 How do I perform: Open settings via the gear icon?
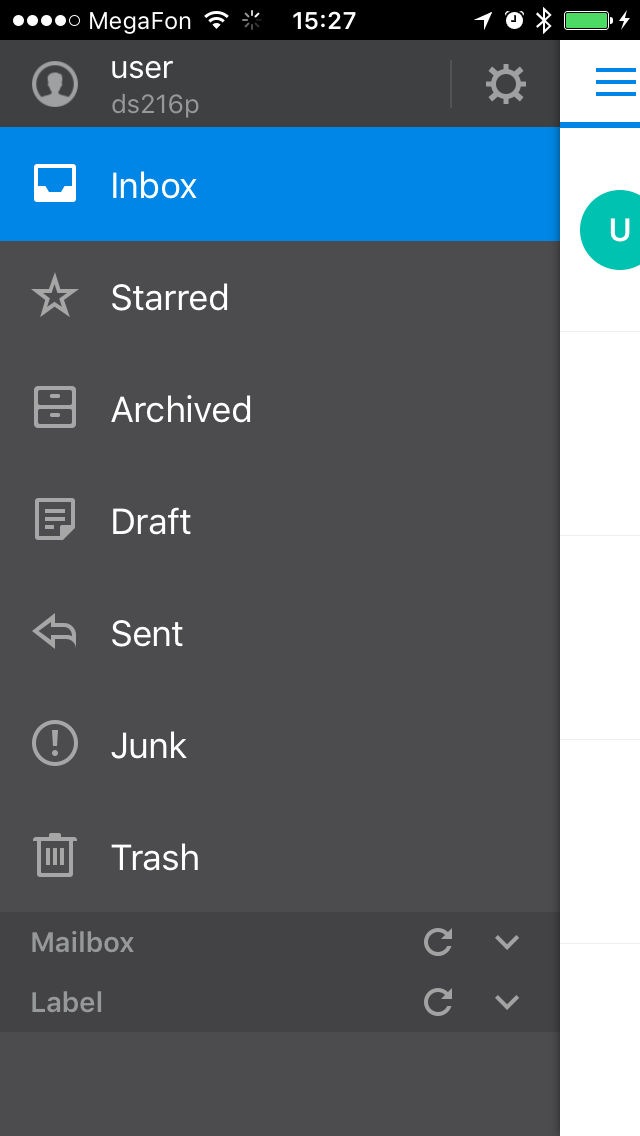pos(506,84)
